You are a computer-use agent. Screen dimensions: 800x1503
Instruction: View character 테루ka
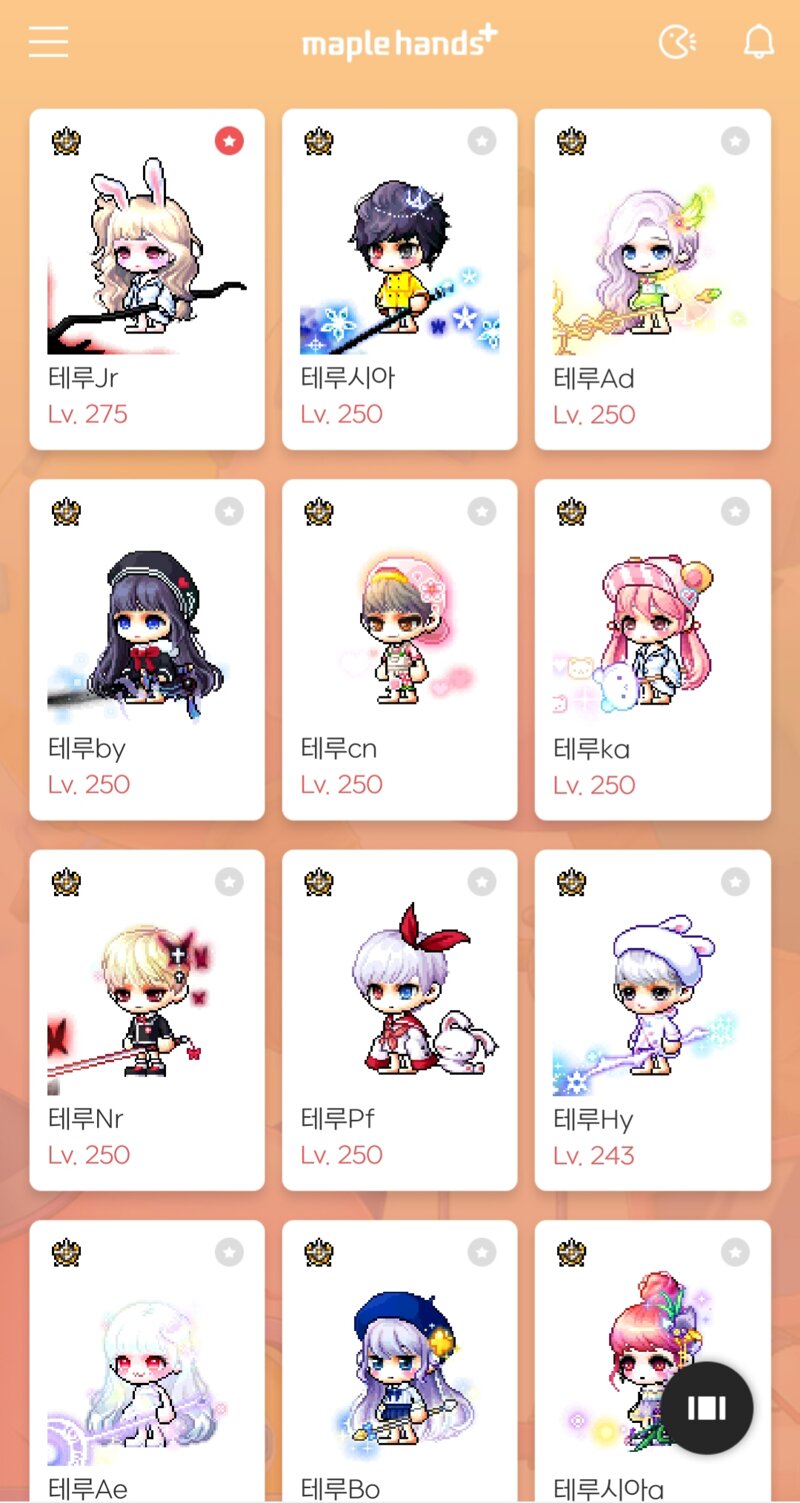coord(652,650)
